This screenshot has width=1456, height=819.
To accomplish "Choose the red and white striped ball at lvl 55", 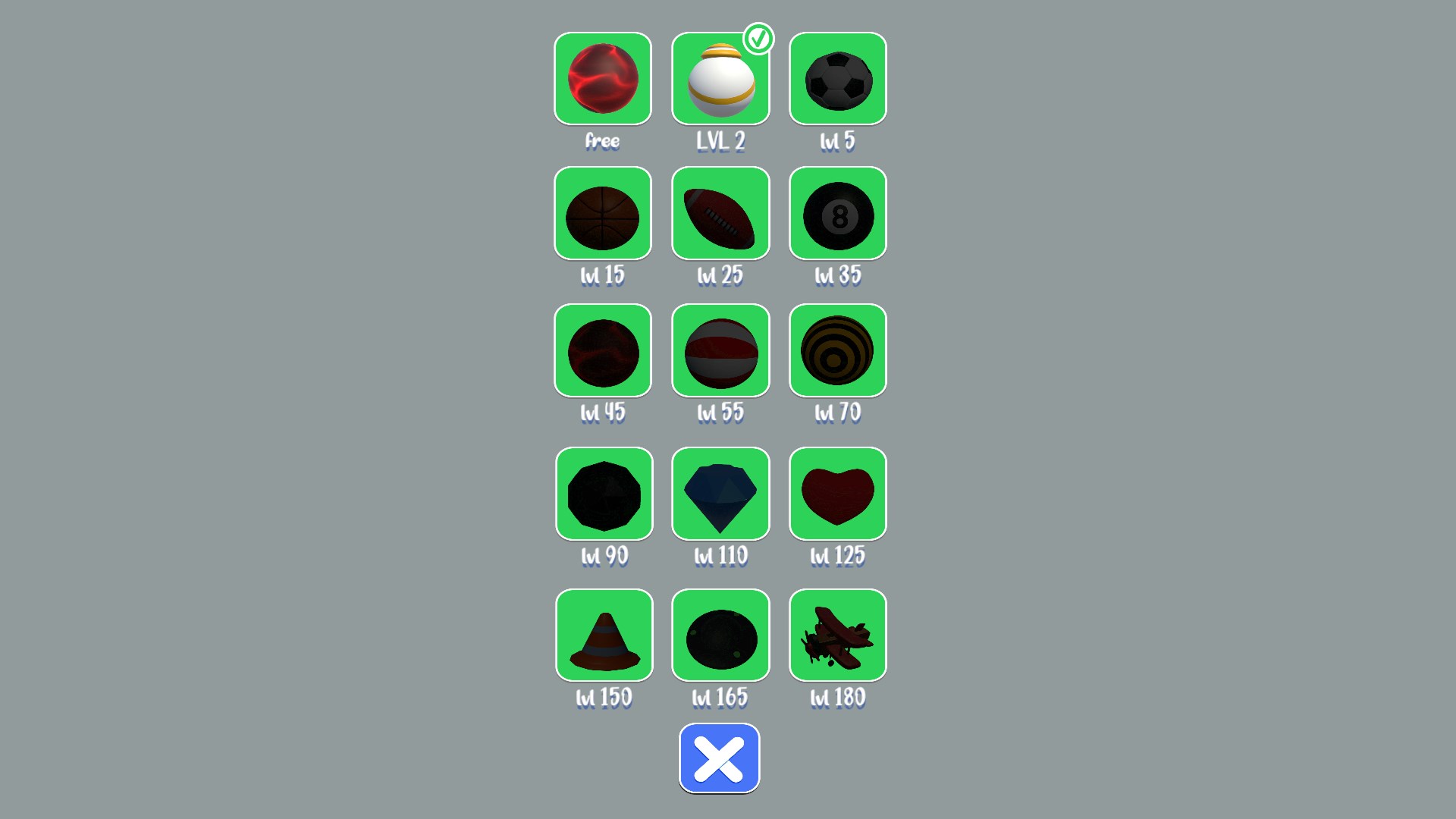I will click(720, 351).
